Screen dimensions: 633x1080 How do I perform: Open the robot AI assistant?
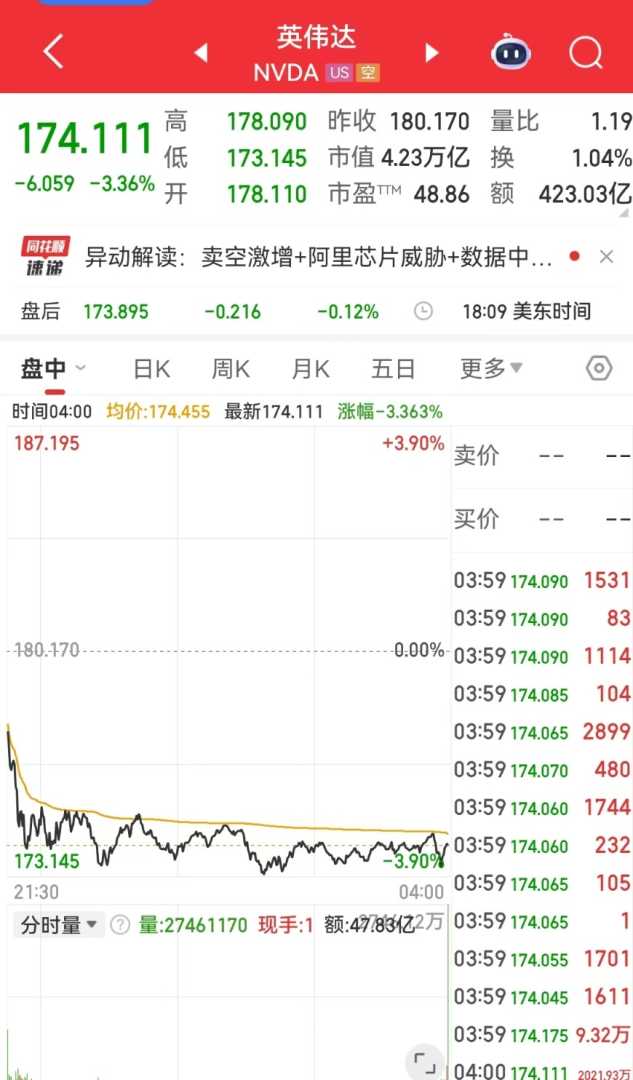[x=511, y=52]
